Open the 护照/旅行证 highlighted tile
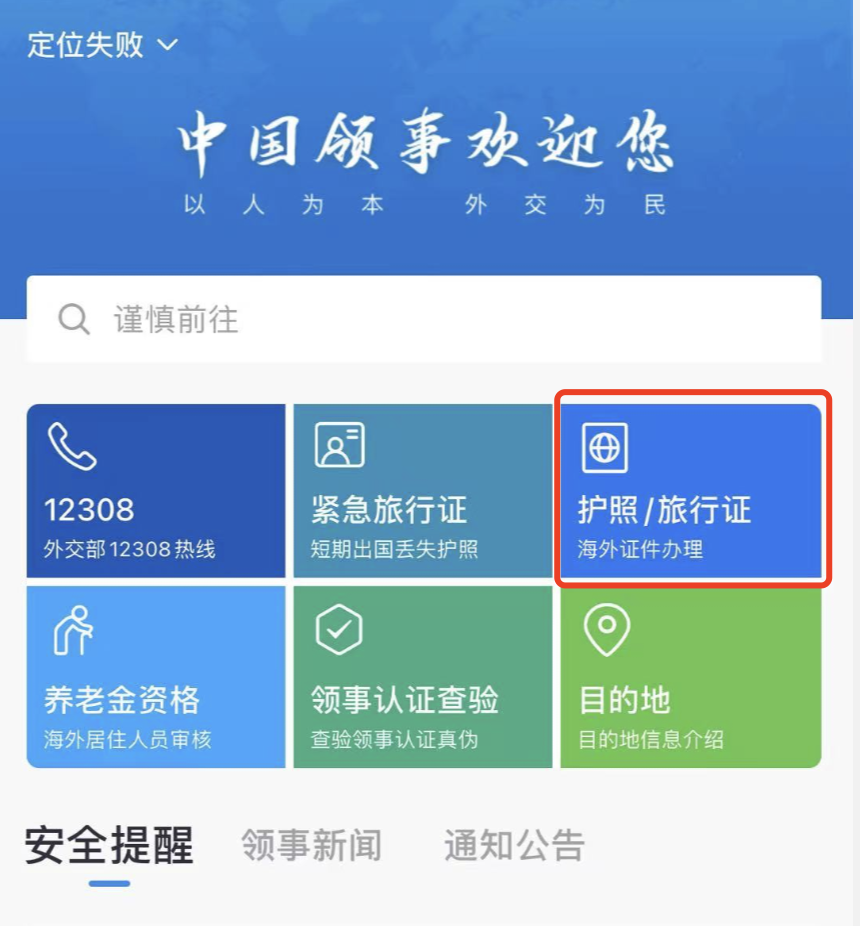Screen dimensions: 860x926 click(690, 490)
